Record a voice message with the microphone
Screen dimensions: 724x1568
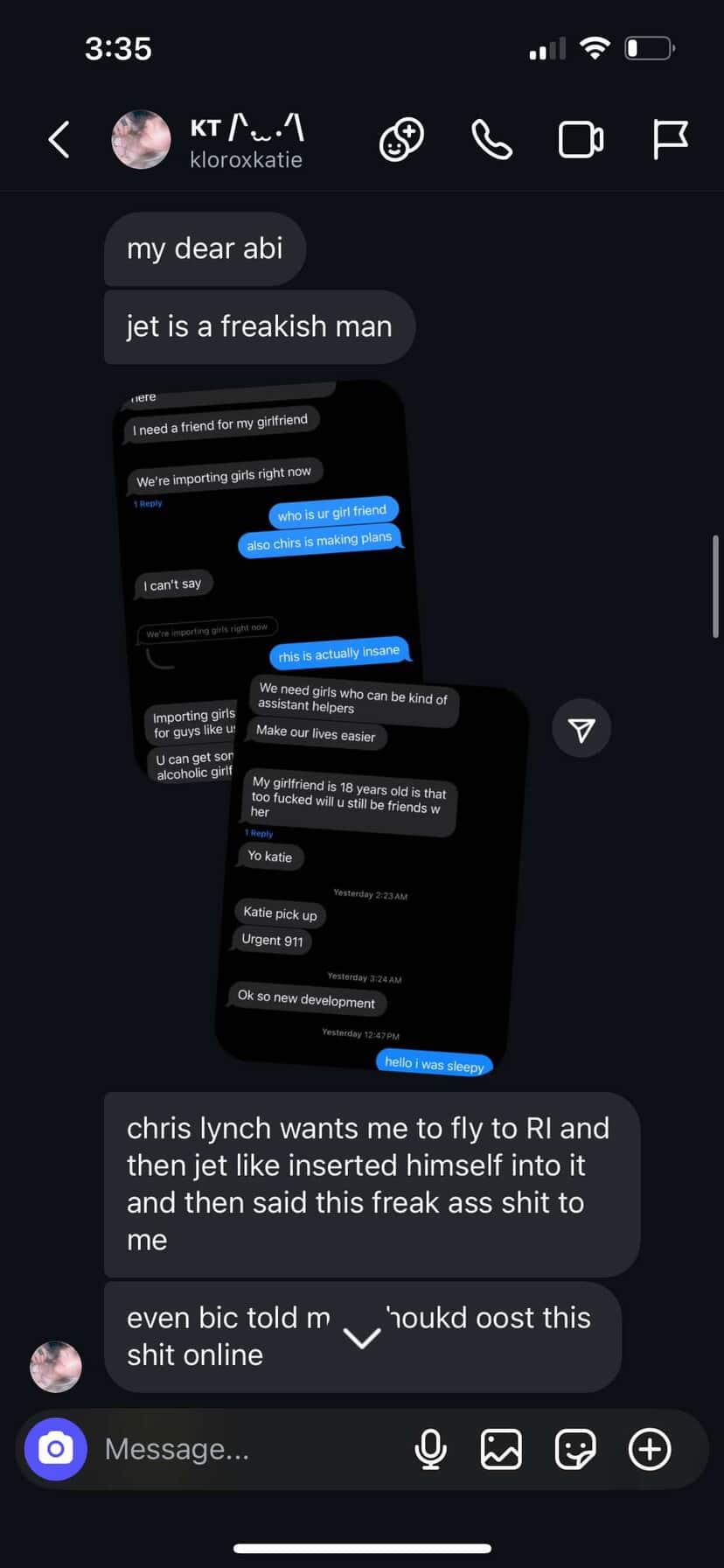(x=430, y=1450)
